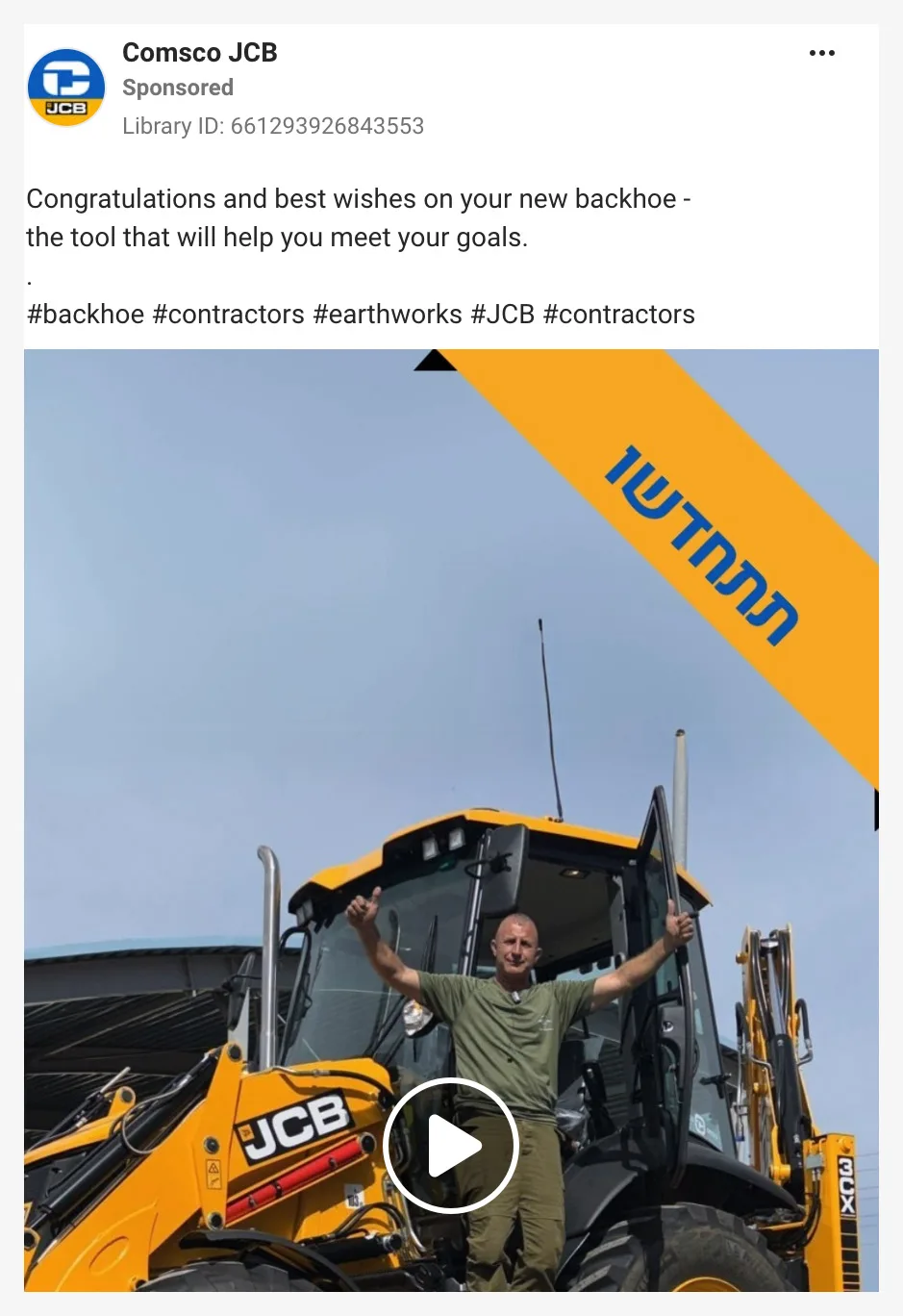Tap the #backhoe hashtag
The width and height of the screenshot is (903, 1316).
(x=86, y=315)
